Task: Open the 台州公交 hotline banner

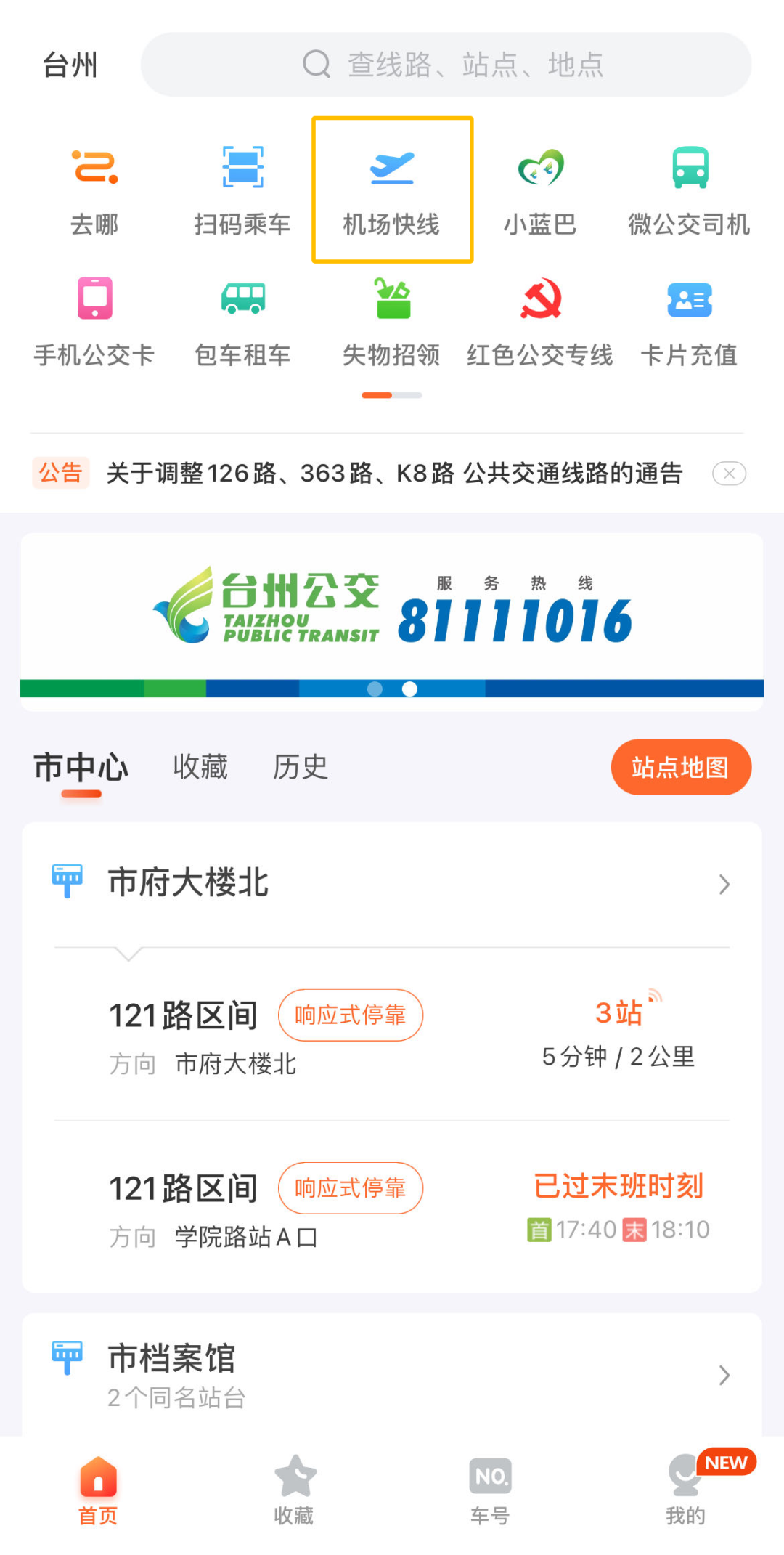Action: click(x=392, y=616)
